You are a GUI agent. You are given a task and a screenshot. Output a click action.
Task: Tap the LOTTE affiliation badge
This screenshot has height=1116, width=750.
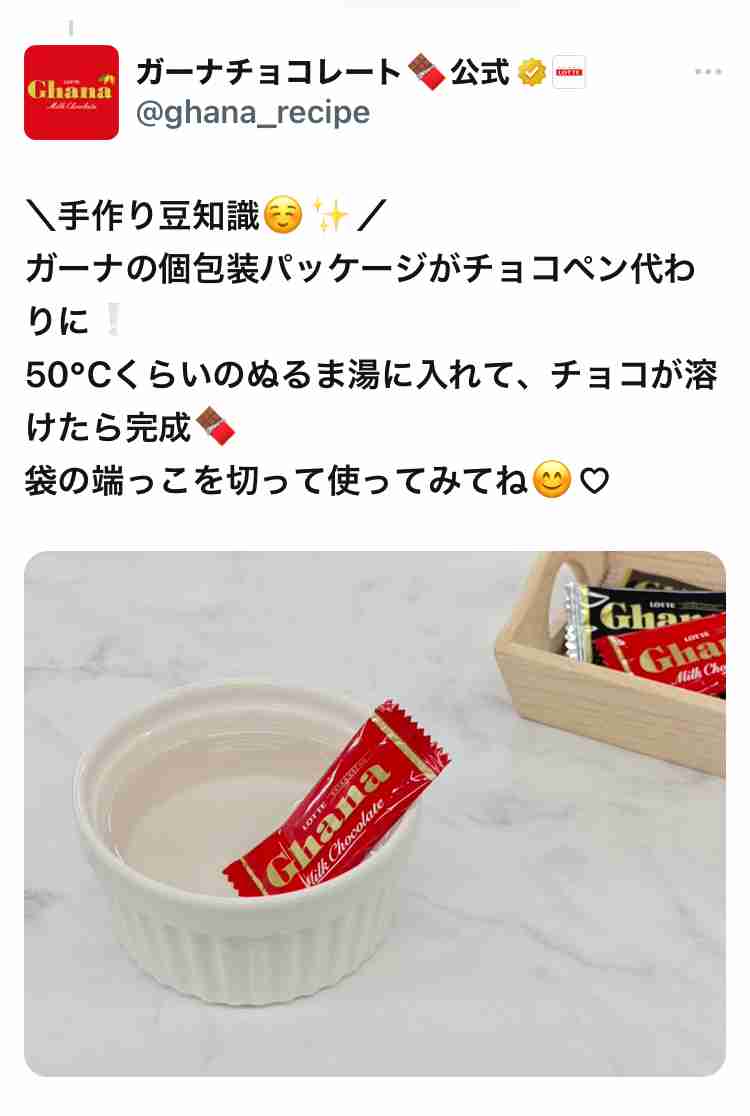pos(569,72)
